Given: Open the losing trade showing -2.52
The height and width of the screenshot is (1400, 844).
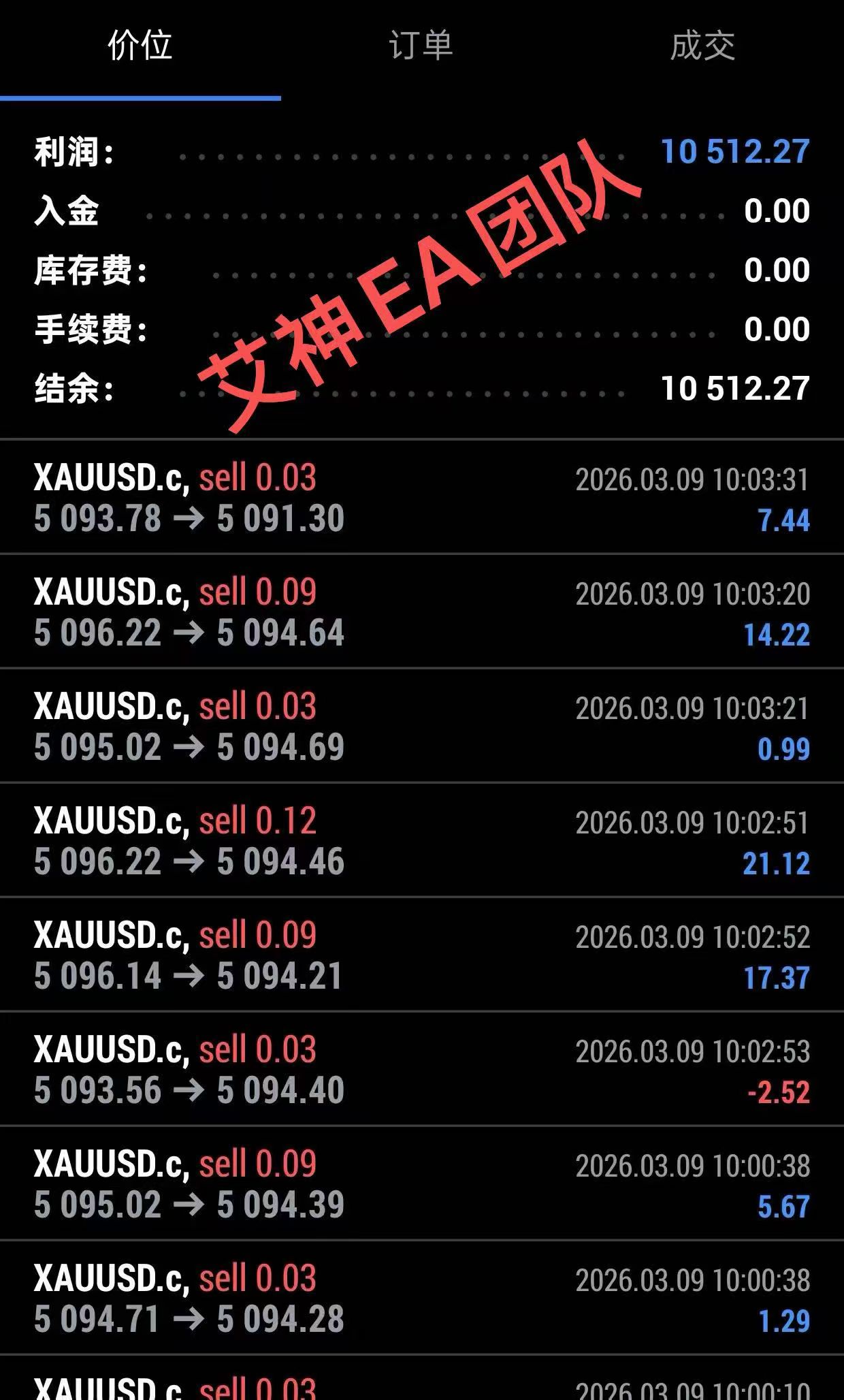Looking at the screenshot, I should (x=422, y=1070).
